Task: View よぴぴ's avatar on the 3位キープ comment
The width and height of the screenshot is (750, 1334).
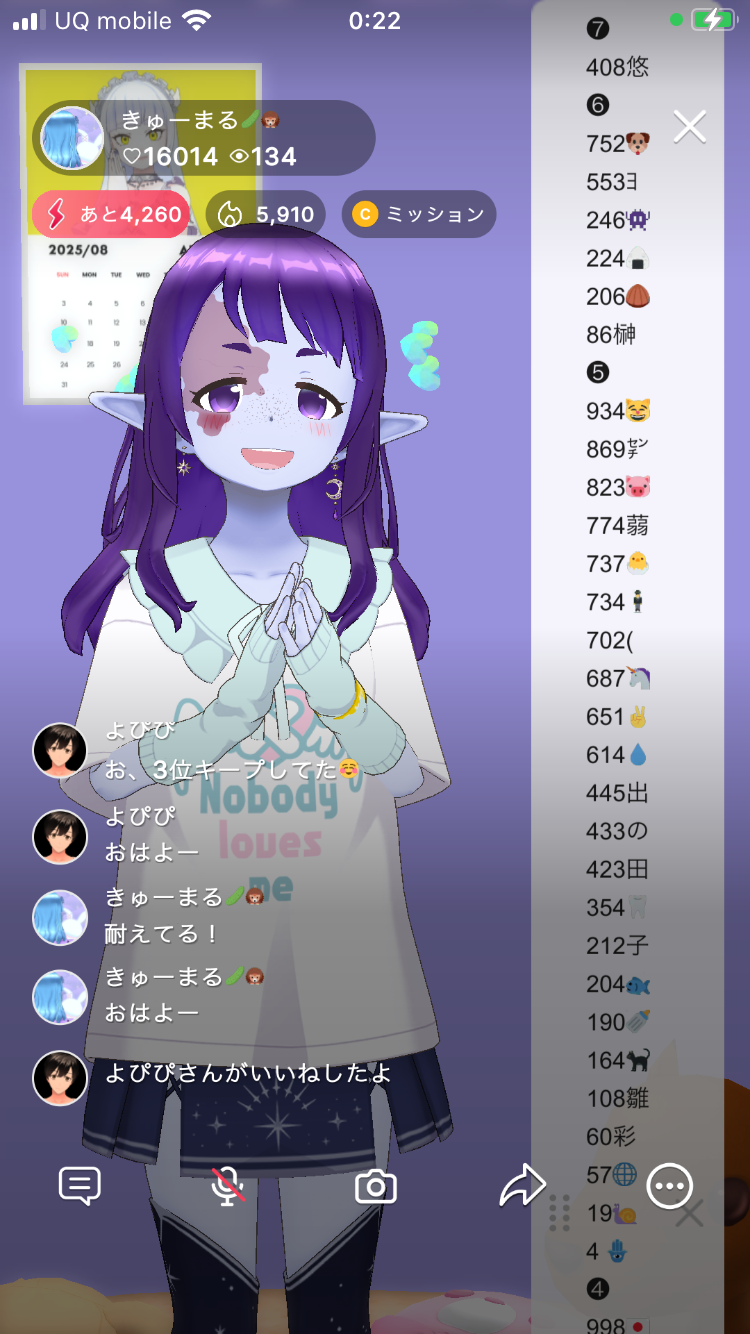Action: [x=60, y=750]
